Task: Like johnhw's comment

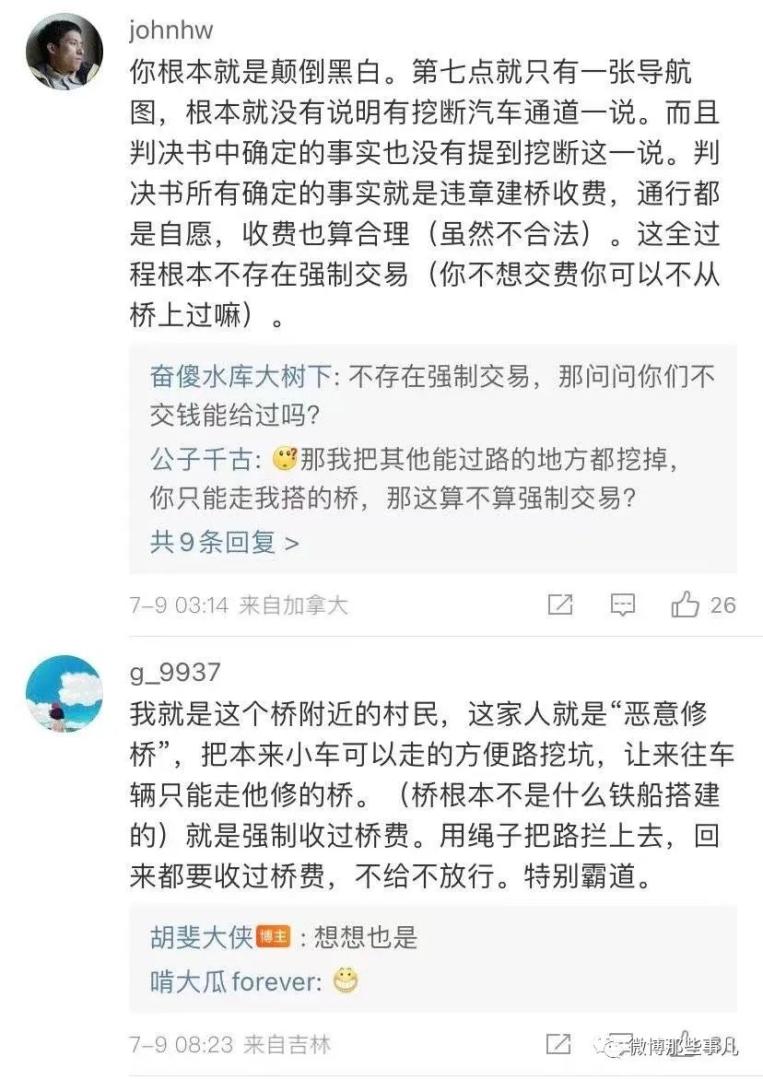Action: [686, 604]
